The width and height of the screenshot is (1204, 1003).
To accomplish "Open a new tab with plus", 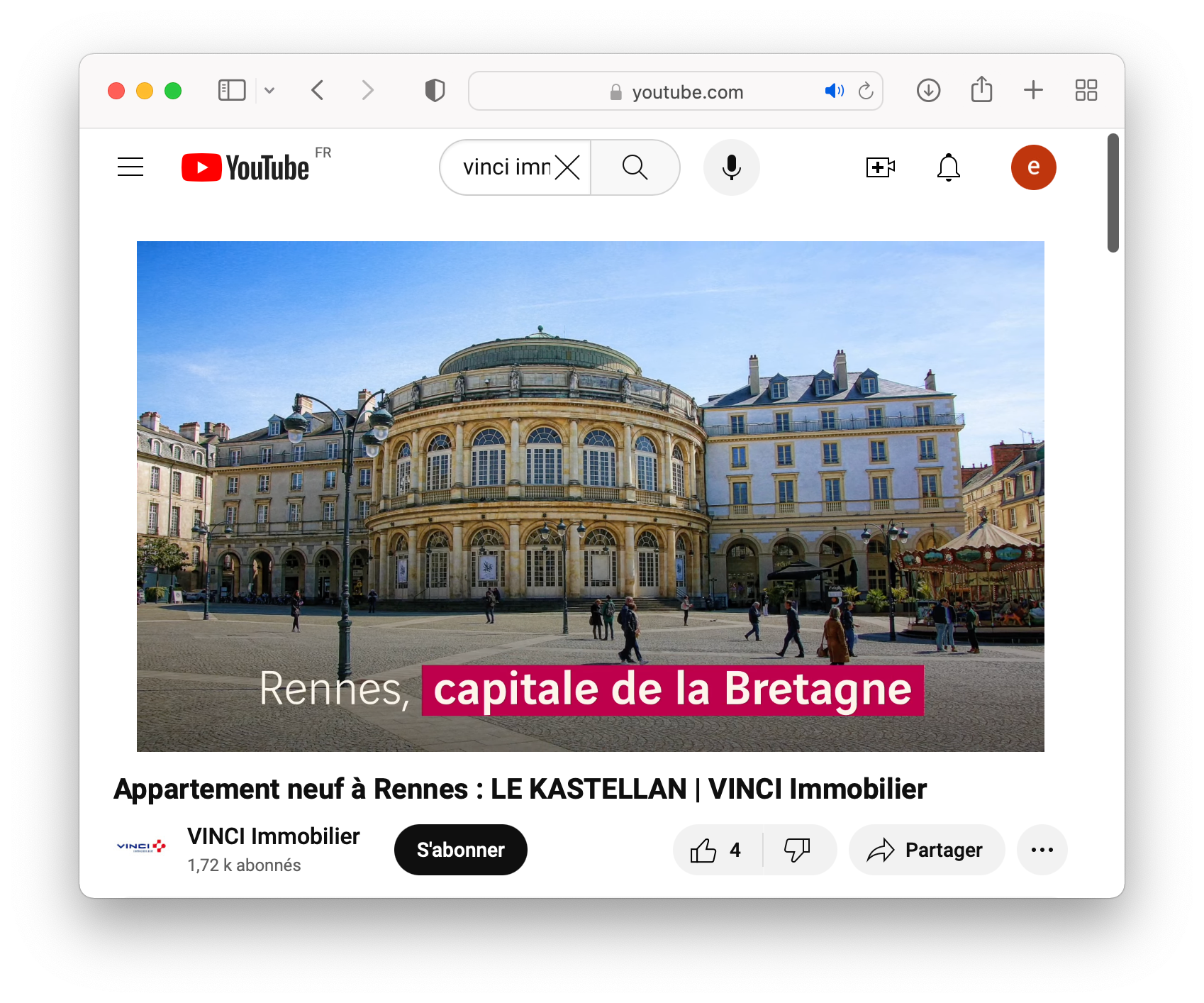I will [x=1033, y=90].
